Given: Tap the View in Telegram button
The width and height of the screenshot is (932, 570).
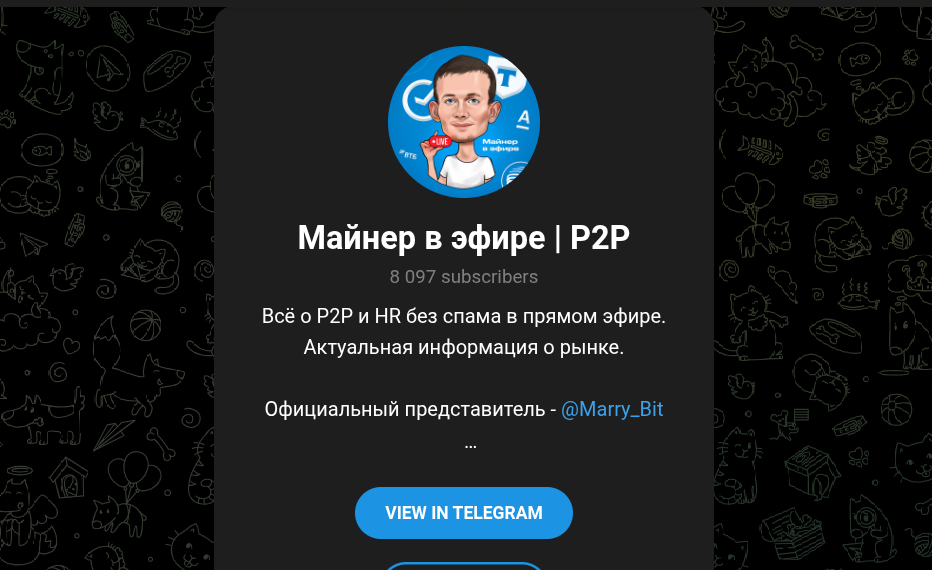Looking at the screenshot, I should [463, 513].
